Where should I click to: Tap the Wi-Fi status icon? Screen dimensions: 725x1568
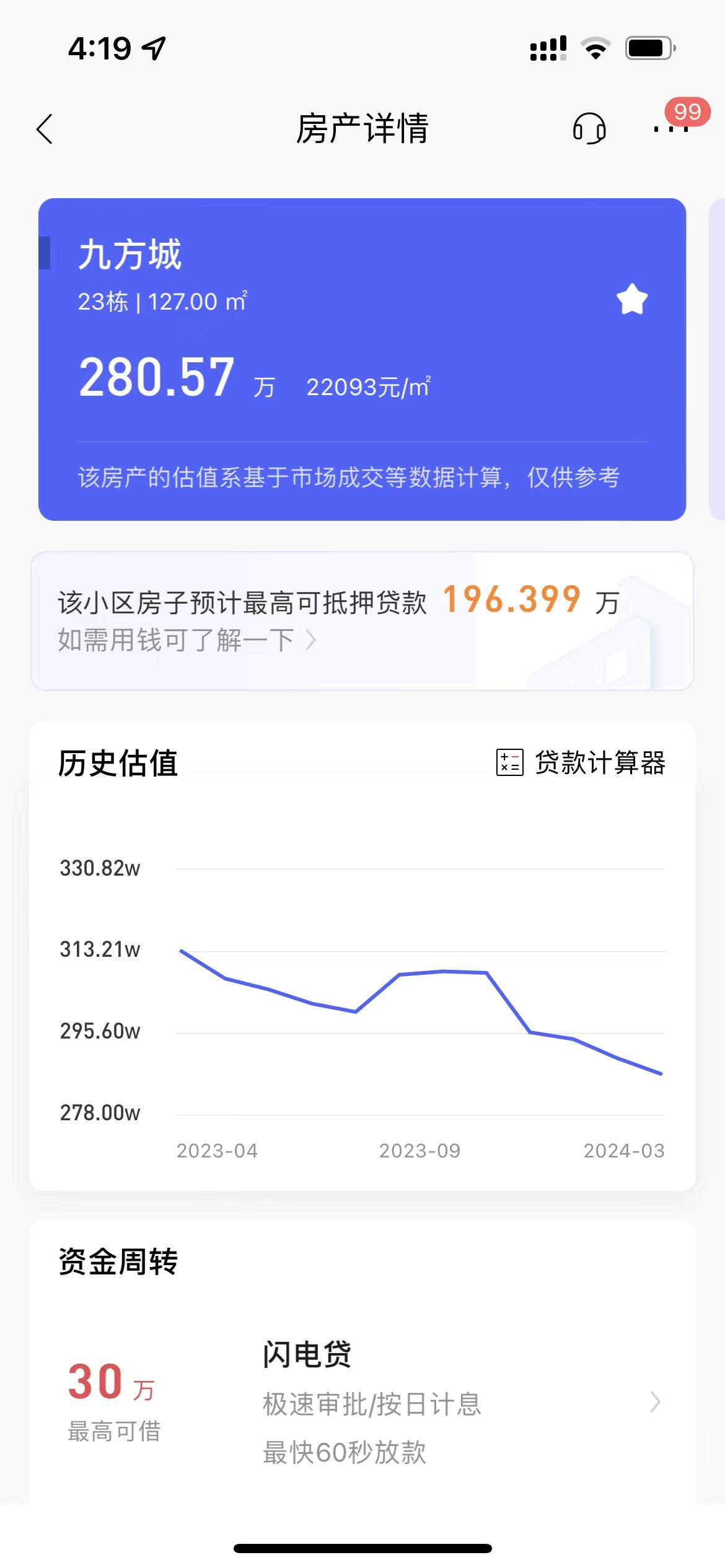[x=595, y=48]
